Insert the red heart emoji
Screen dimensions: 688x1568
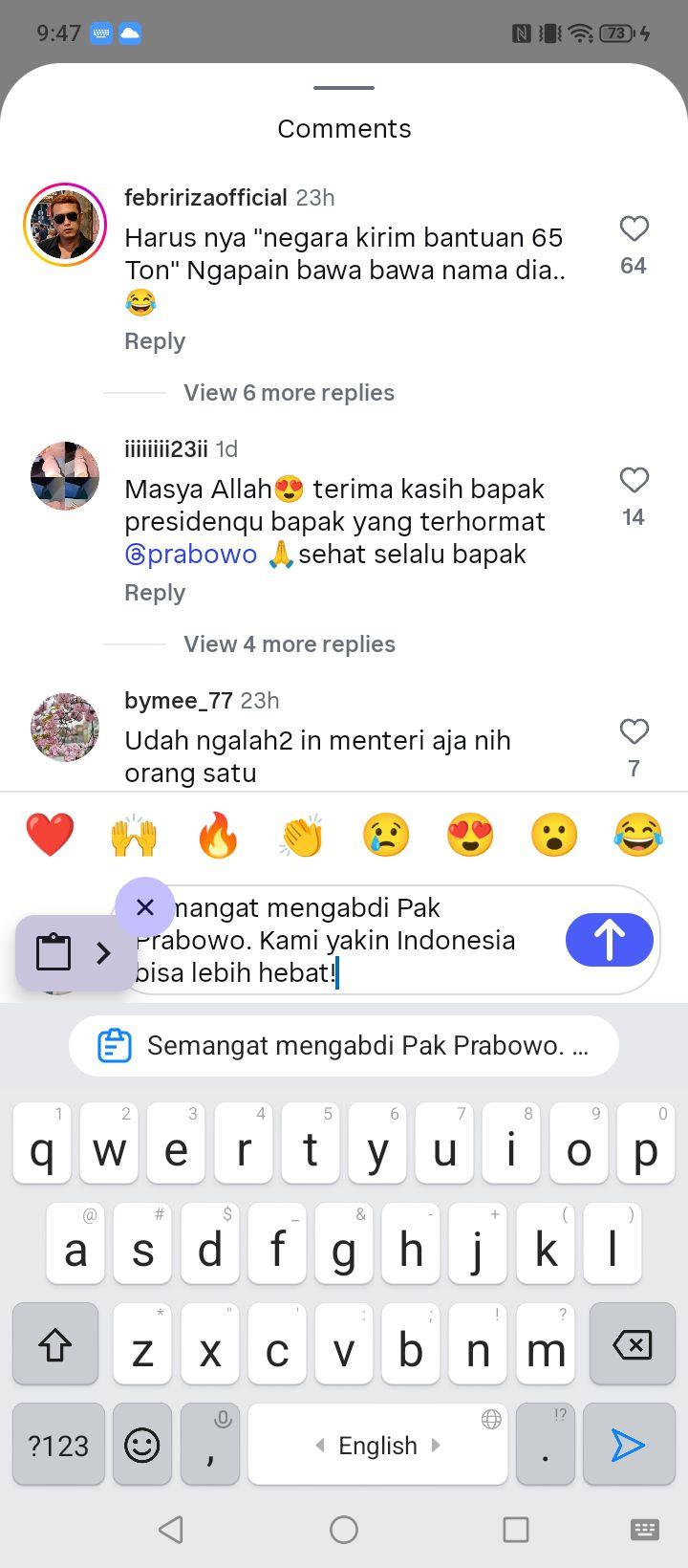click(50, 835)
